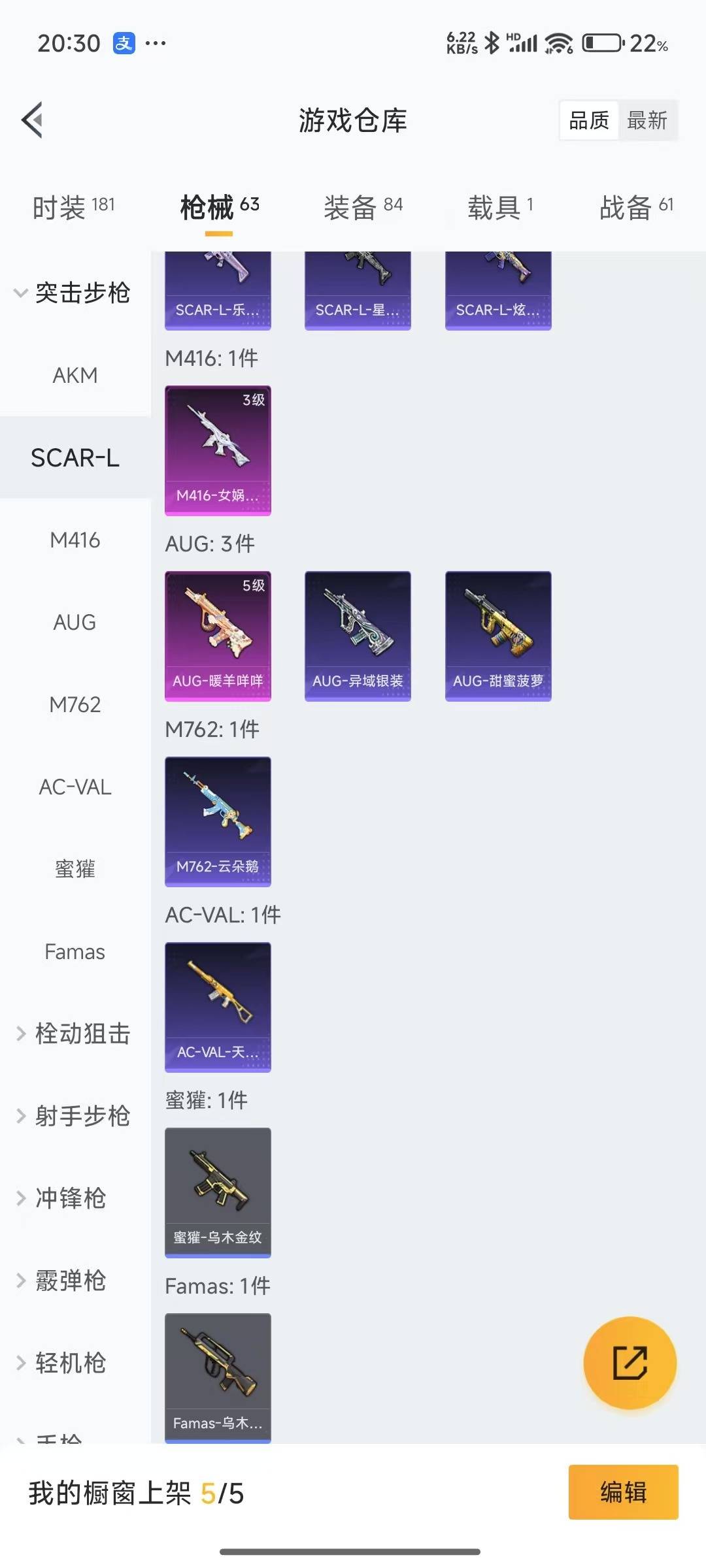Expand the 射手步枪 category
Screen dimensions: 706x1568
(x=73, y=1116)
